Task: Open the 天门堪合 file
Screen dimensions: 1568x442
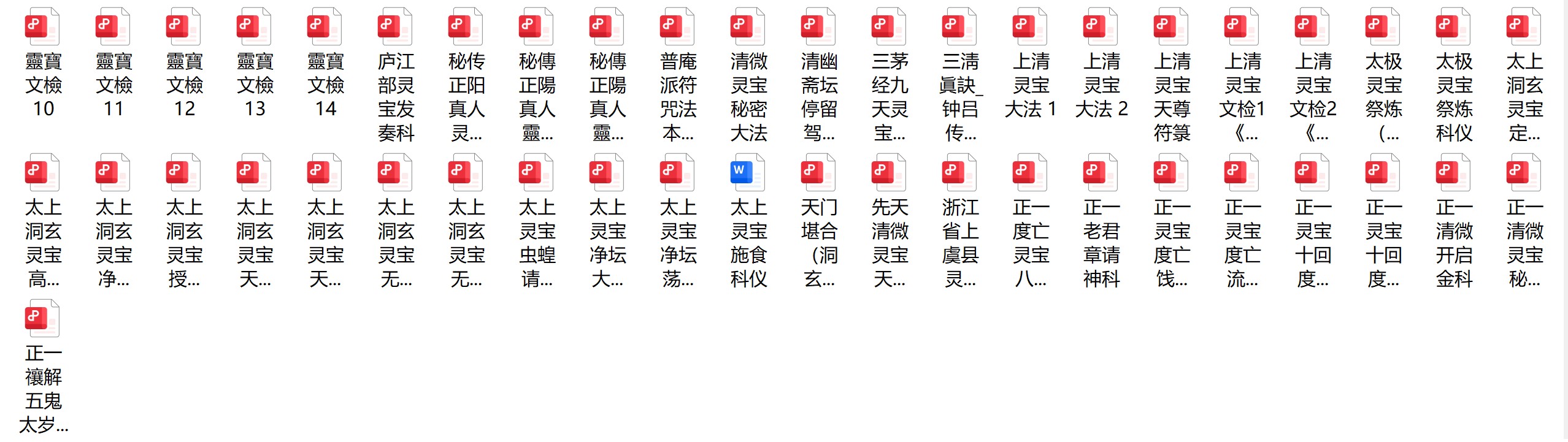Action: [x=818, y=173]
